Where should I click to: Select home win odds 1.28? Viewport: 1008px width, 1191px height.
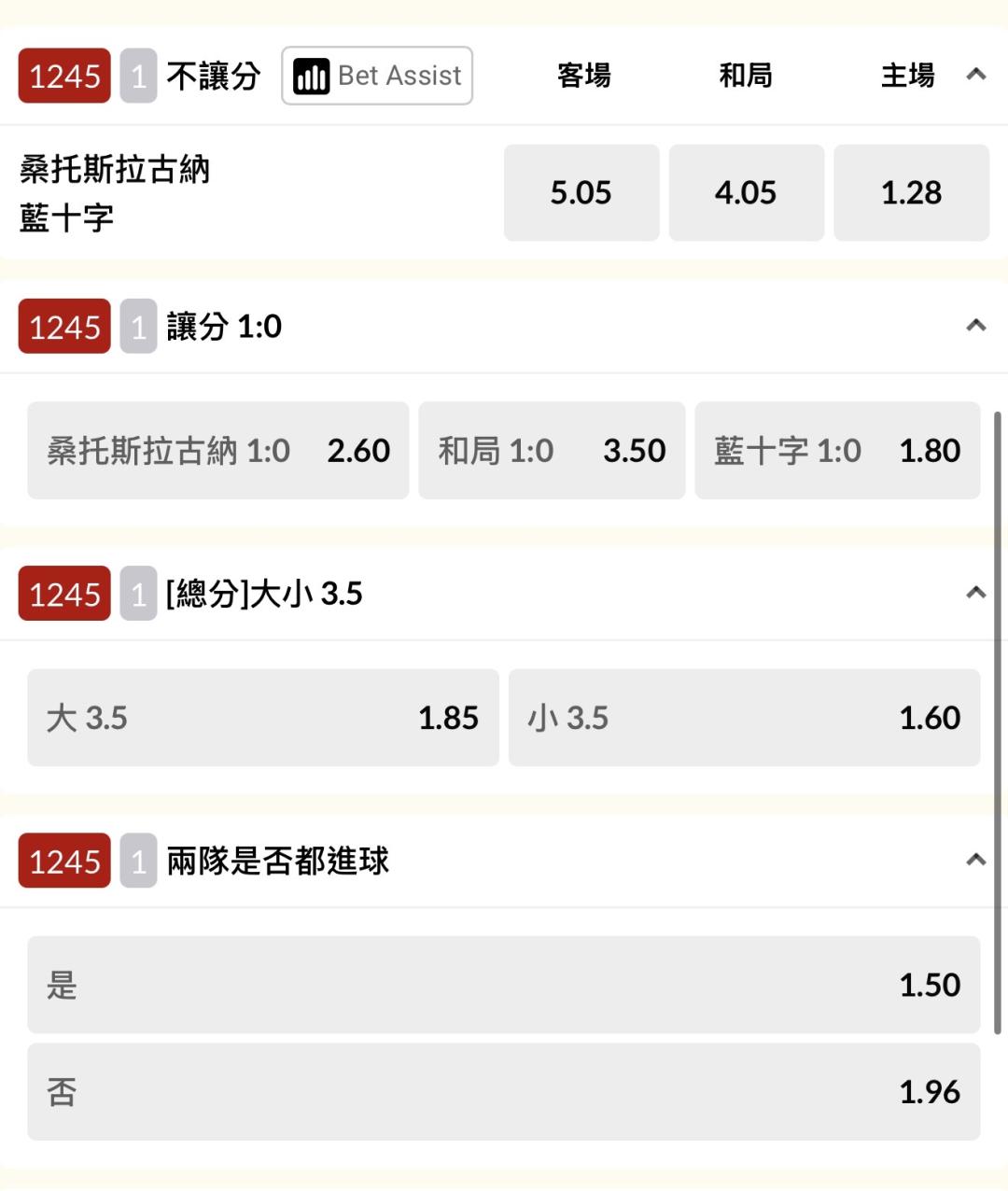(x=912, y=192)
